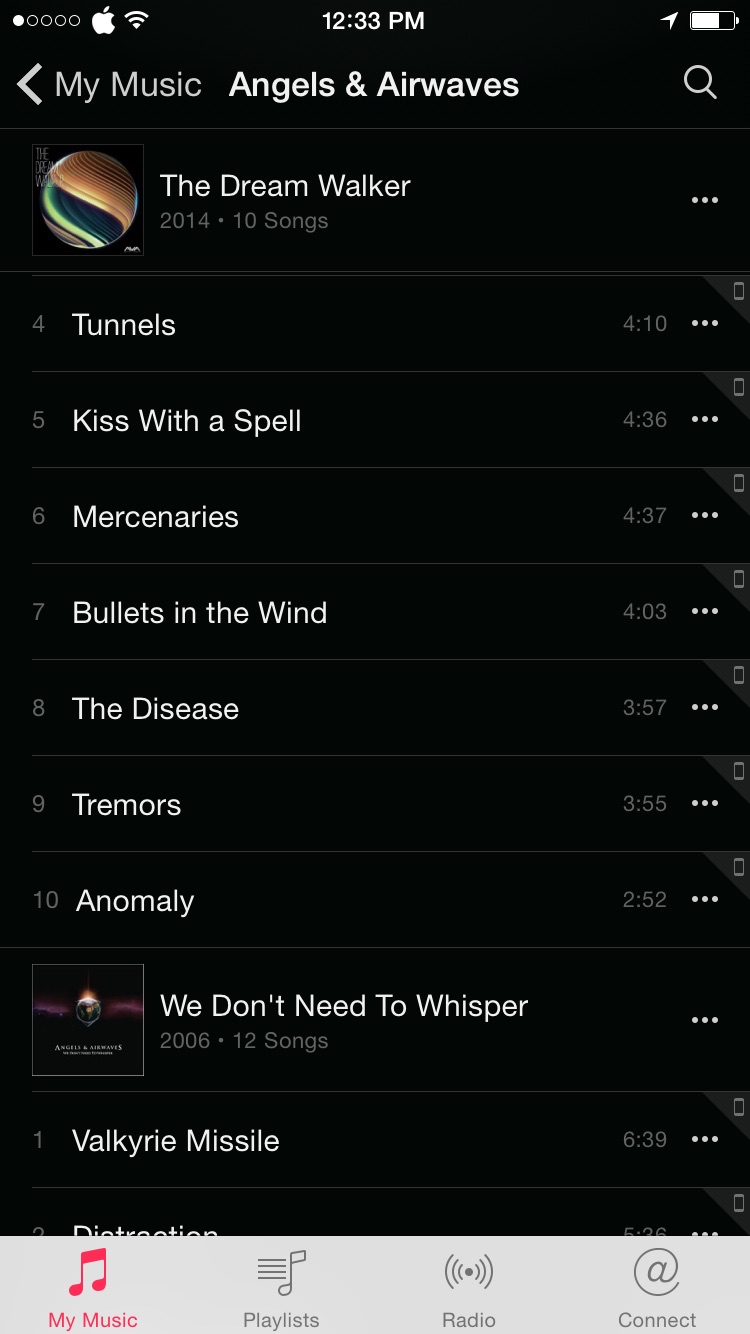Play the song Mercenaries
This screenshot has height=1334, width=750.
pos(375,516)
